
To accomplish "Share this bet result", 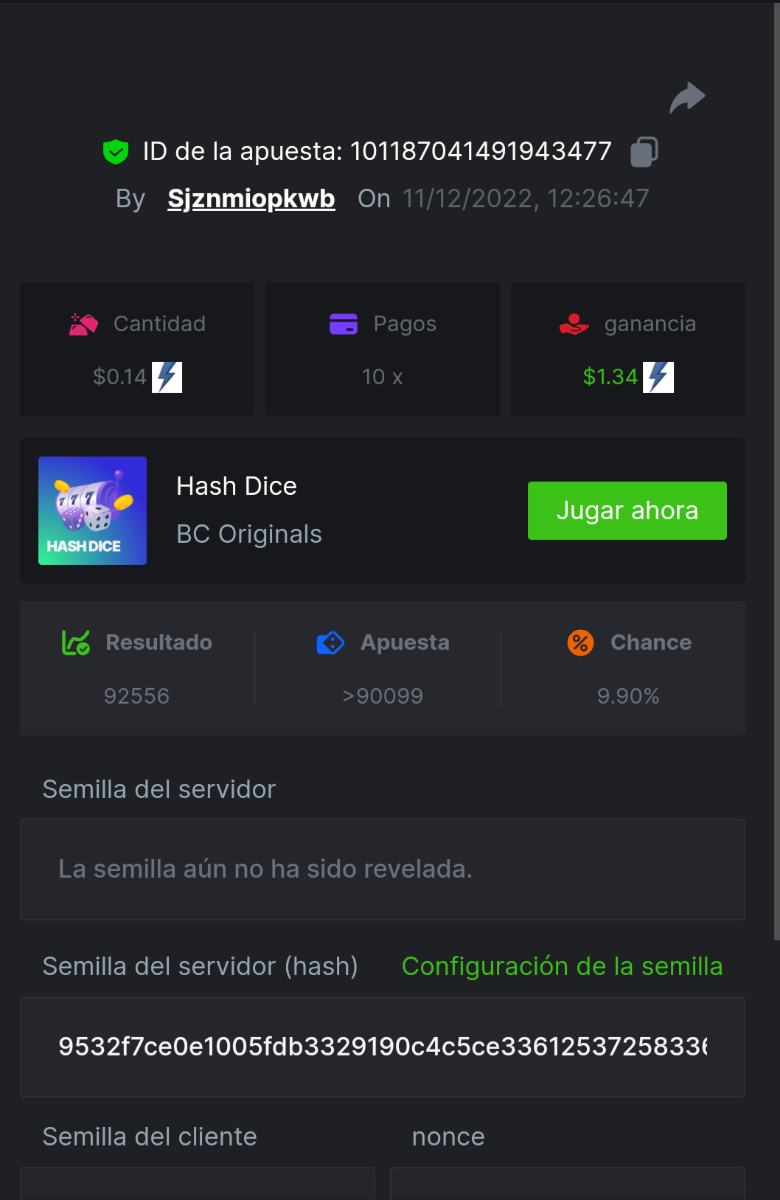I will [x=687, y=98].
